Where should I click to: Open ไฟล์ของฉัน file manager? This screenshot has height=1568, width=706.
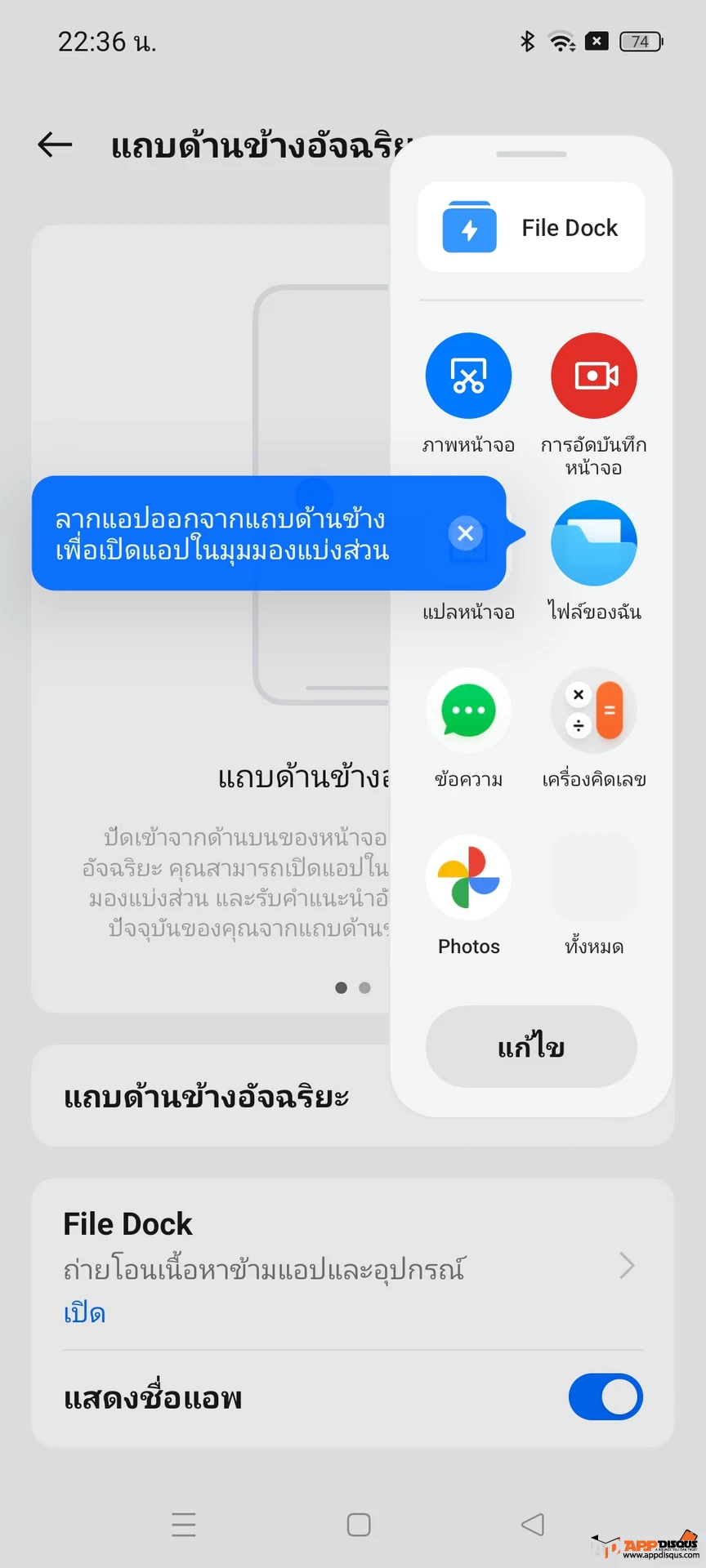pos(594,544)
